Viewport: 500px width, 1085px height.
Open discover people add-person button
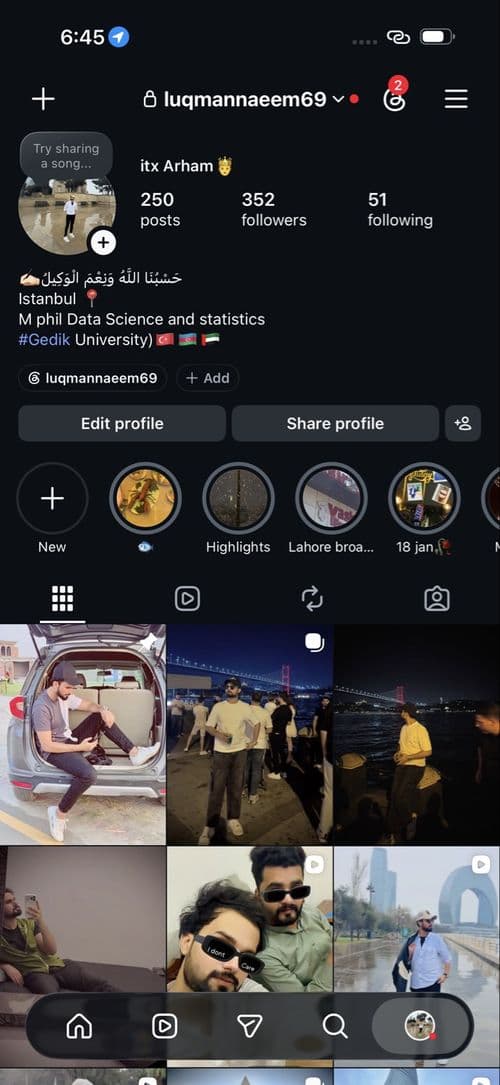[x=463, y=423]
